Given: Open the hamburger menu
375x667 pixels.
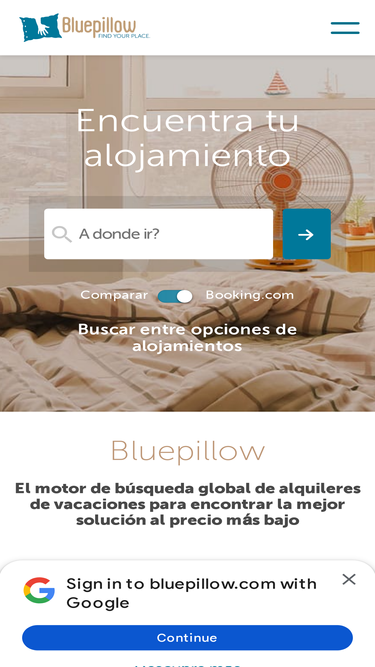Looking at the screenshot, I should pos(345,28).
